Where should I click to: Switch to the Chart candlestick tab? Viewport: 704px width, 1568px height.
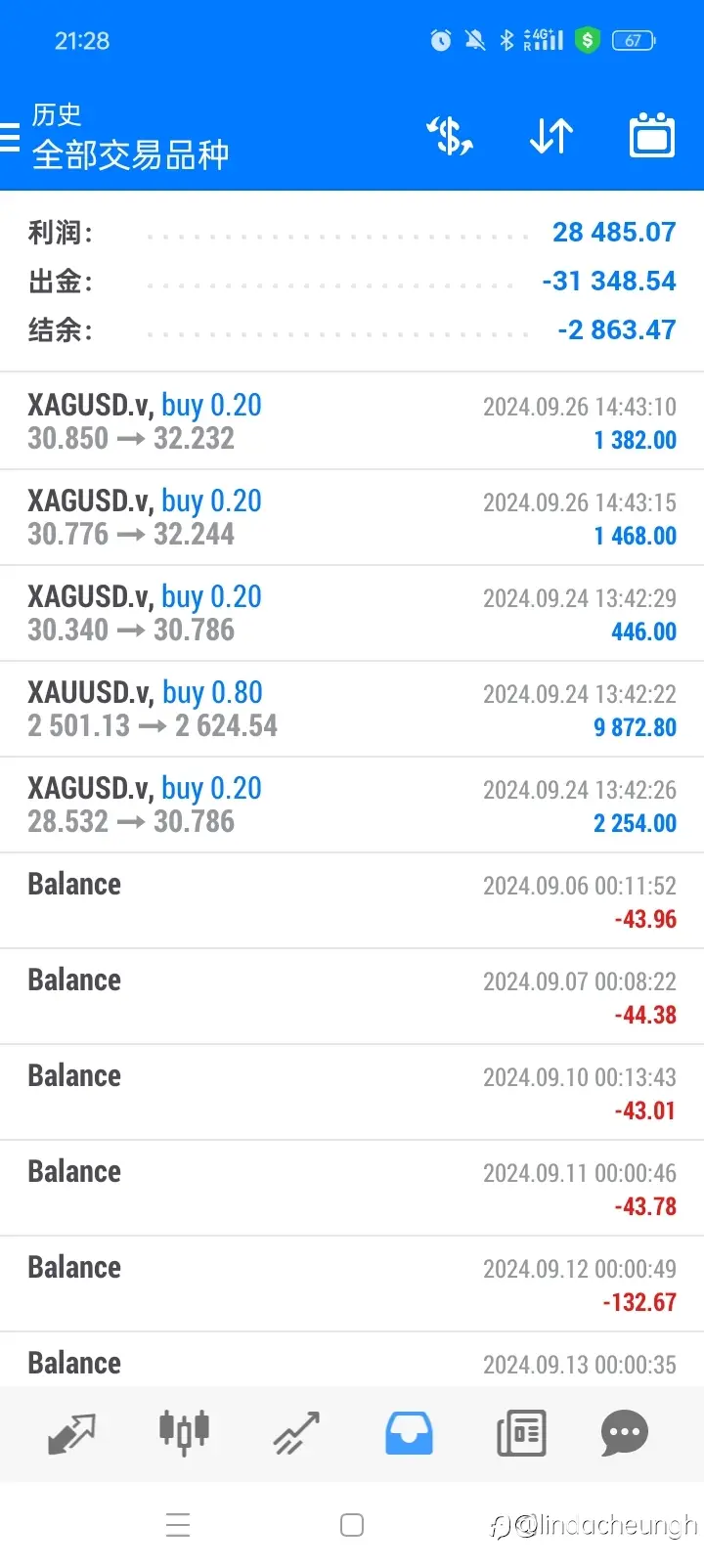coord(184,1434)
